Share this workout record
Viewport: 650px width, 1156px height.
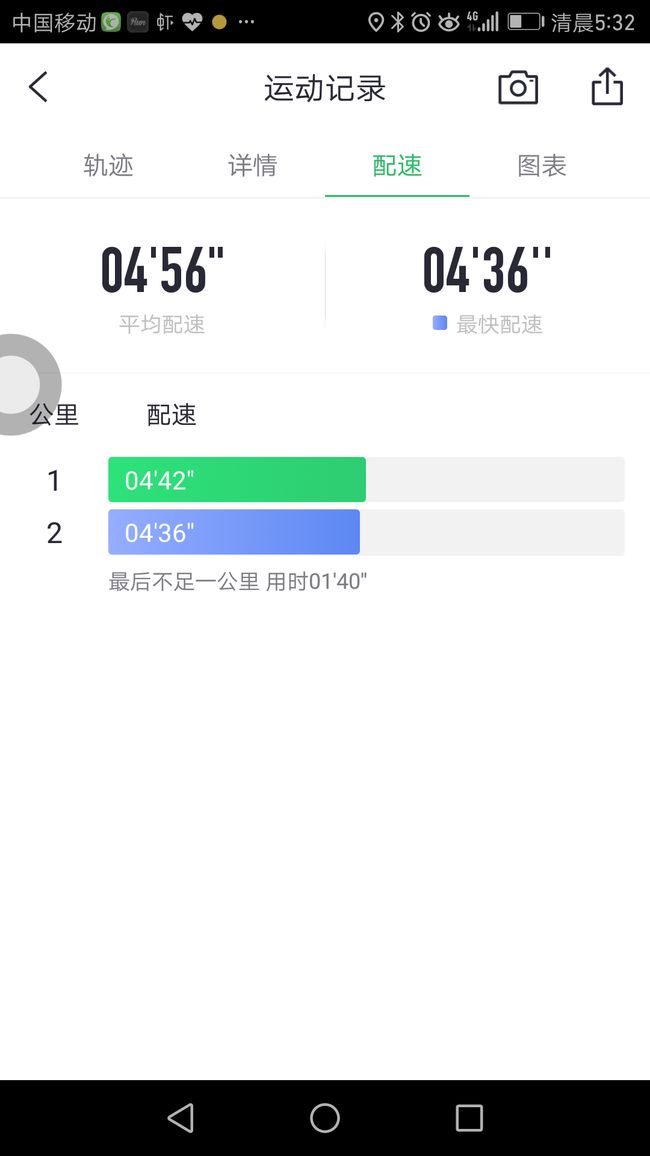pos(607,86)
